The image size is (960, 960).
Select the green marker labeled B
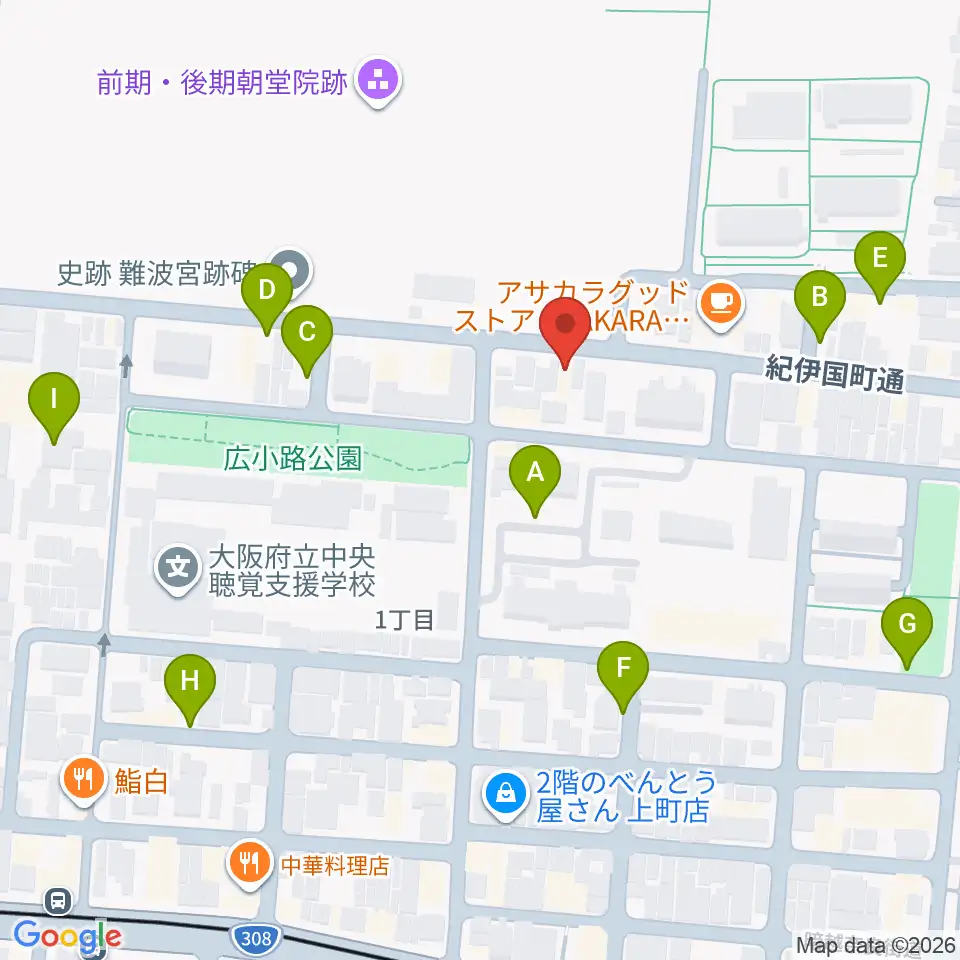[x=820, y=306]
